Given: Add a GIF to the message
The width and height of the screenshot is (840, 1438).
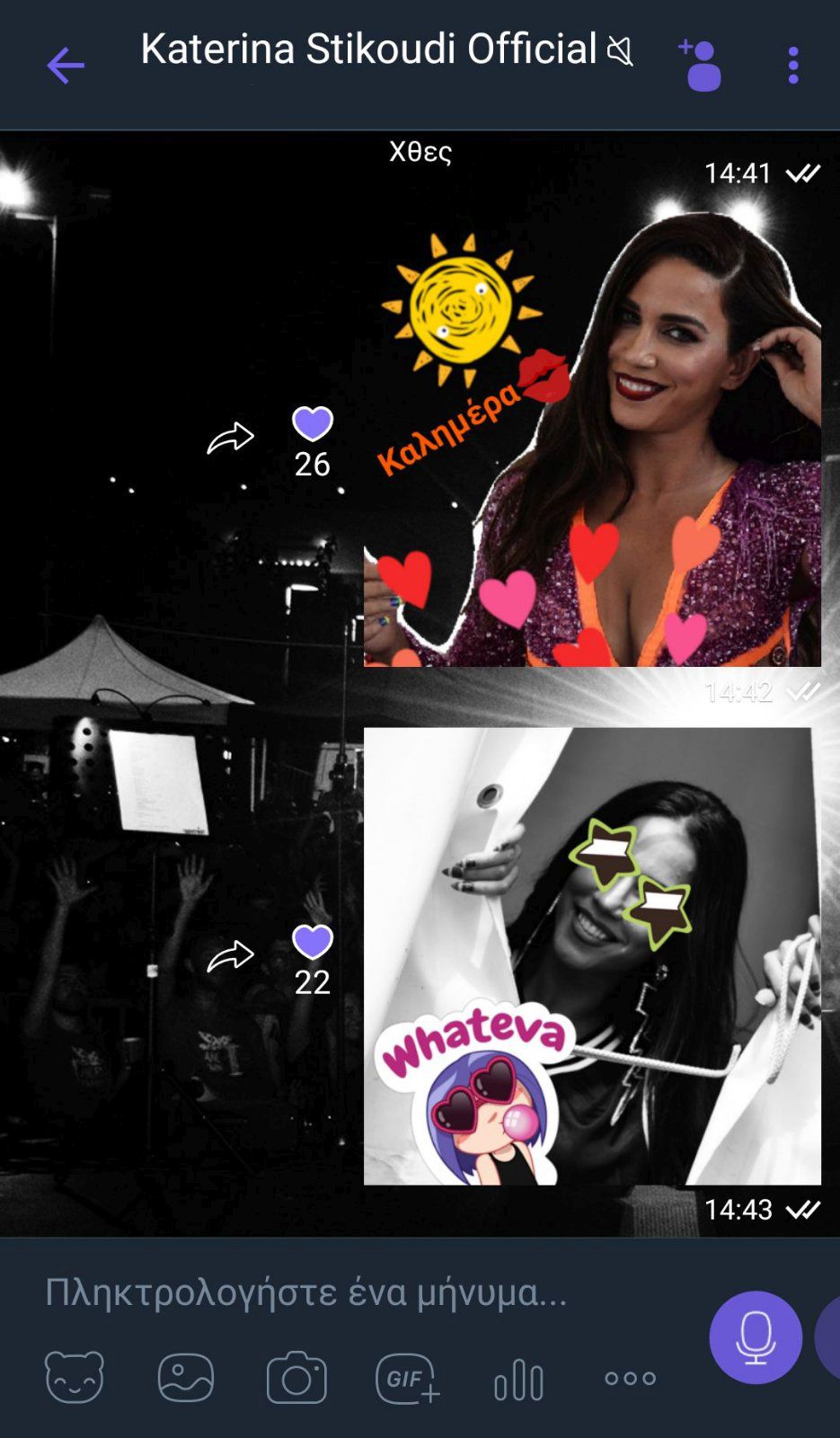Looking at the screenshot, I should pyautogui.click(x=407, y=1377).
